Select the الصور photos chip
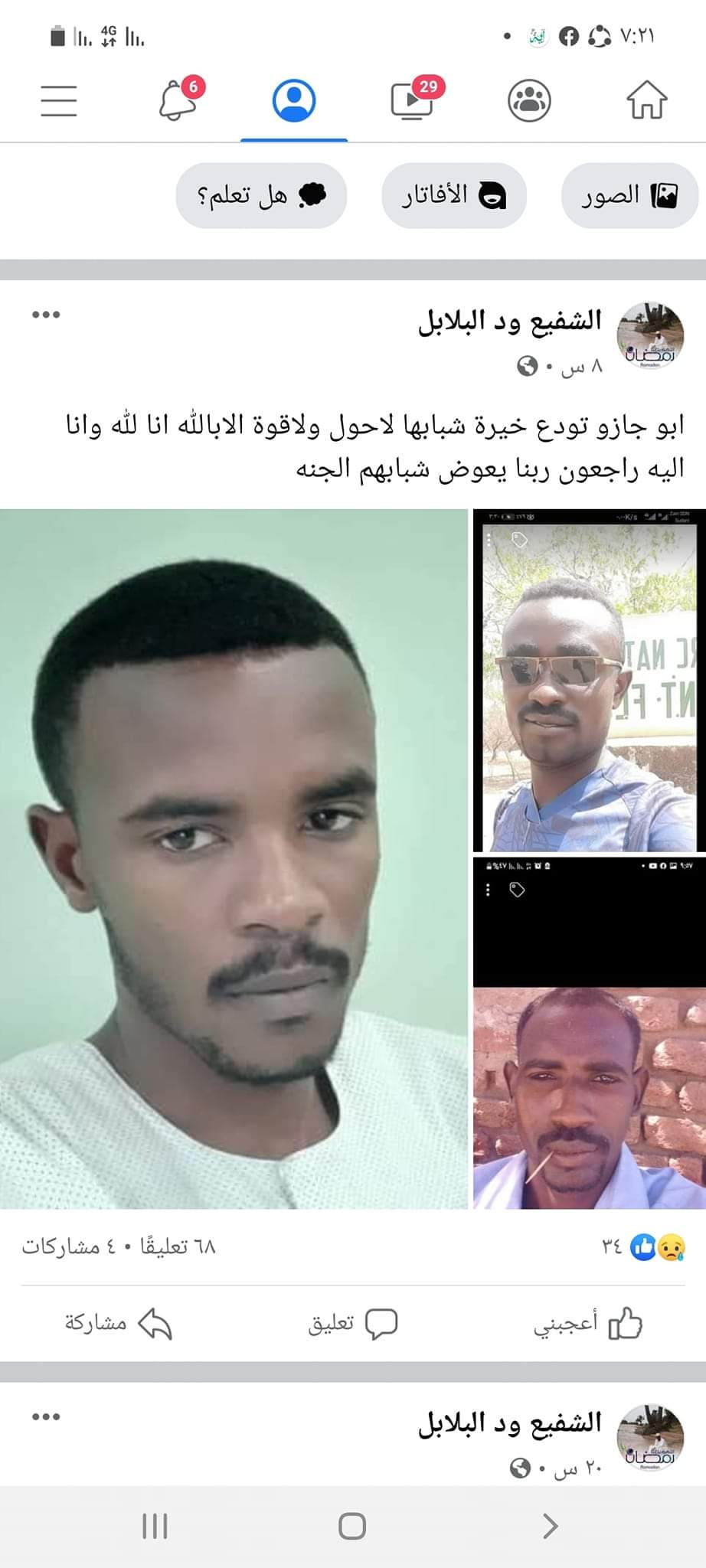 (629, 196)
